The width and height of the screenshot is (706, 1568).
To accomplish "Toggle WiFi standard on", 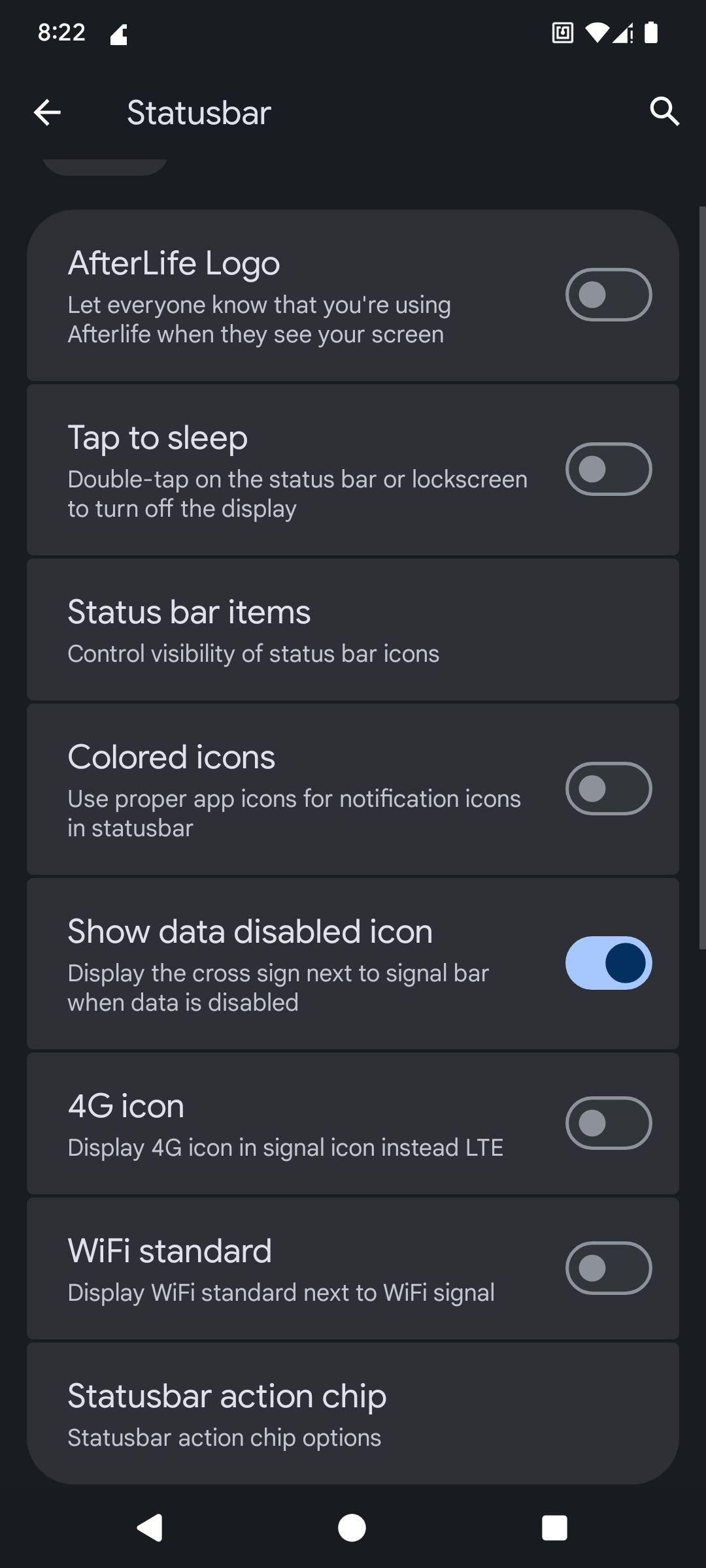I will point(608,1268).
